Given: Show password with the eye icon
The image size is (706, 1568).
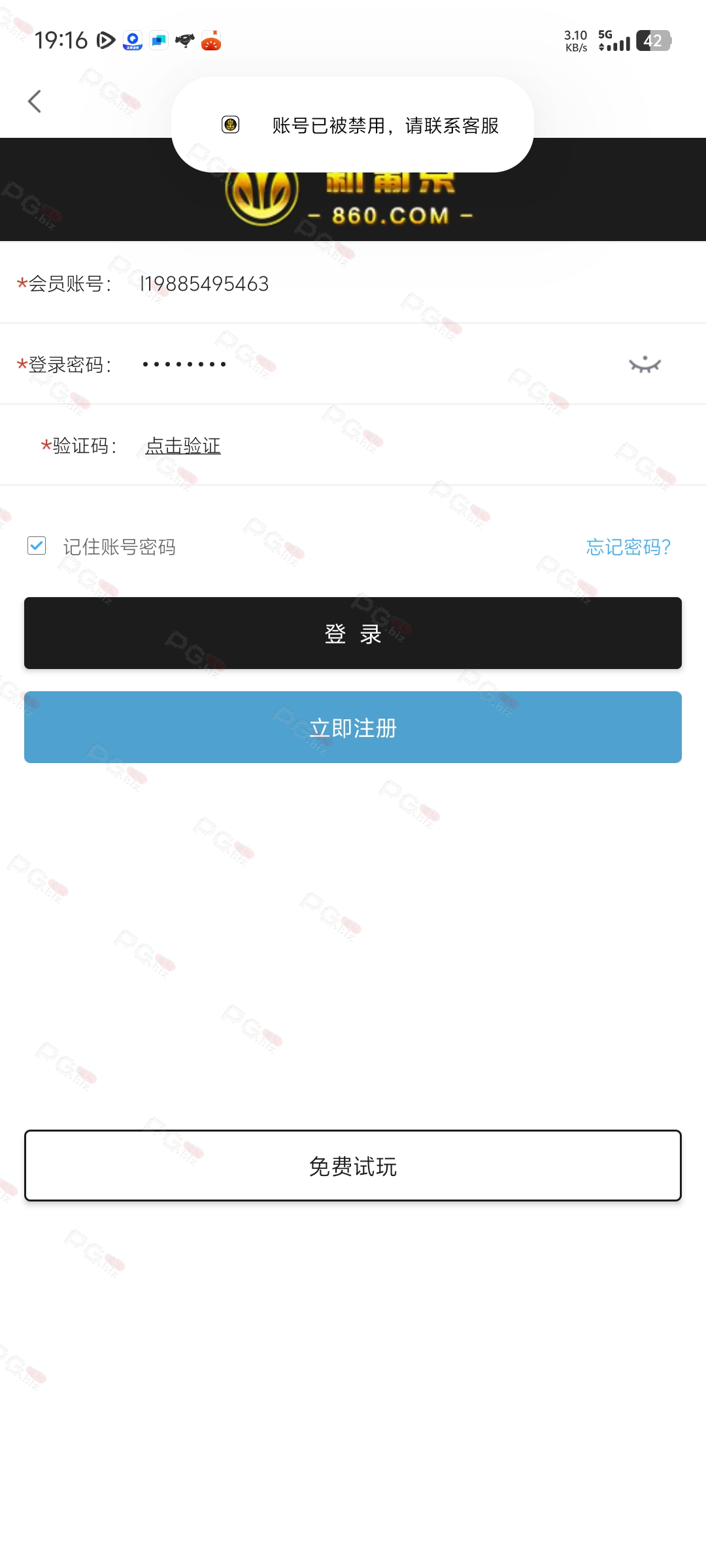Looking at the screenshot, I should click(x=645, y=365).
